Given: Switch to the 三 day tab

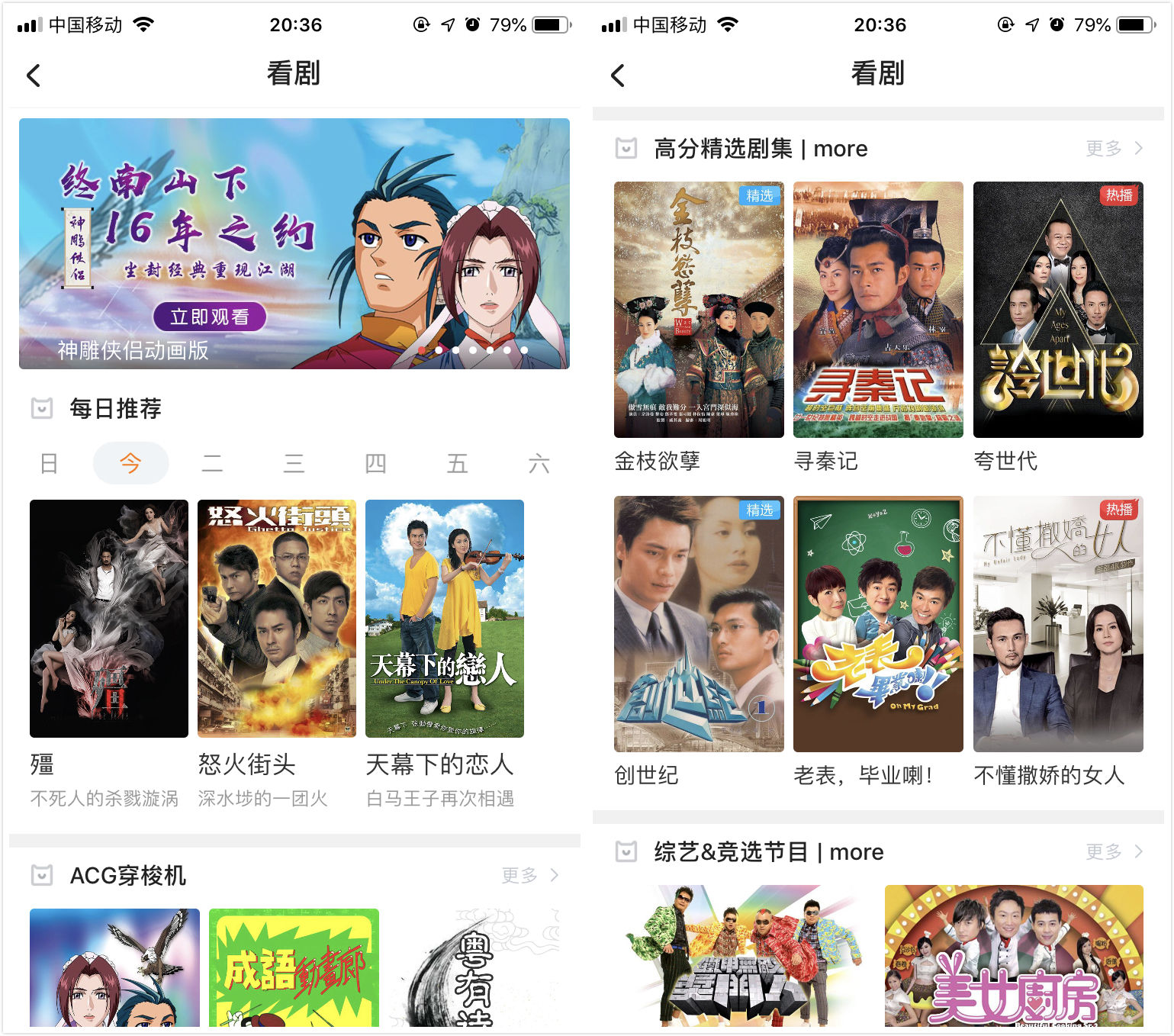Looking at the screenshot, I should [294, 463].
